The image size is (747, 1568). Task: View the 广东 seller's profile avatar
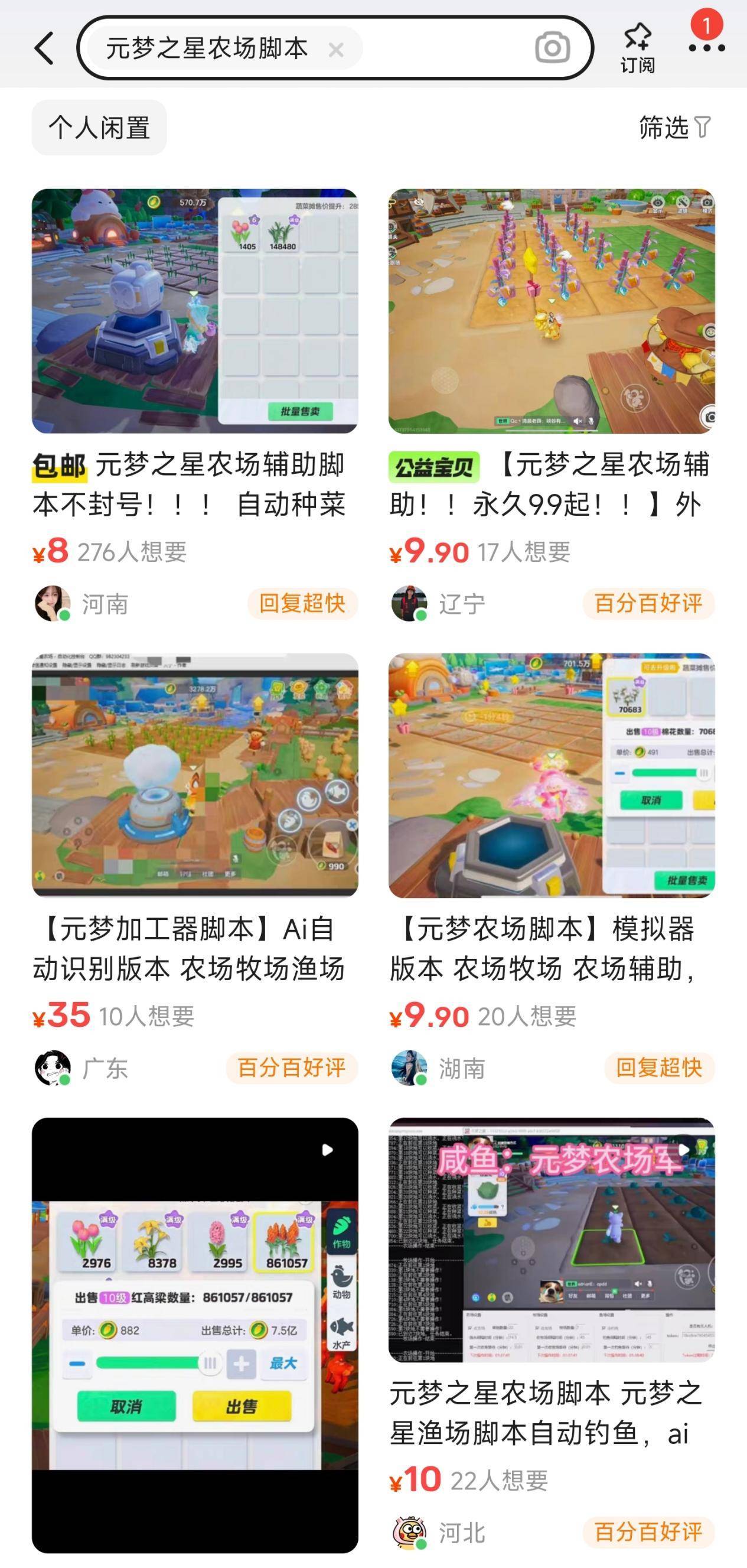pos(53,1067)
